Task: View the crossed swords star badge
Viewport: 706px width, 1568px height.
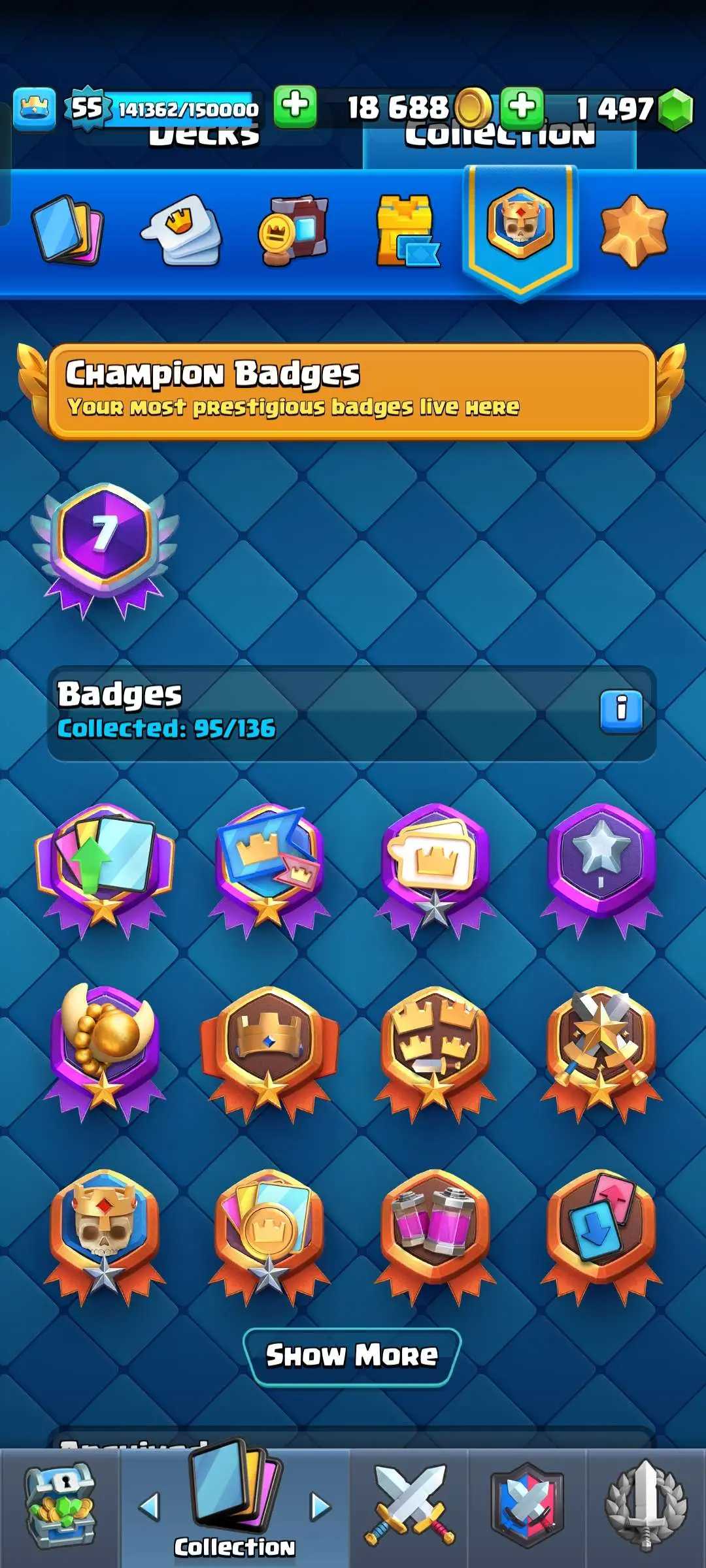Action: coord(601,1051)
